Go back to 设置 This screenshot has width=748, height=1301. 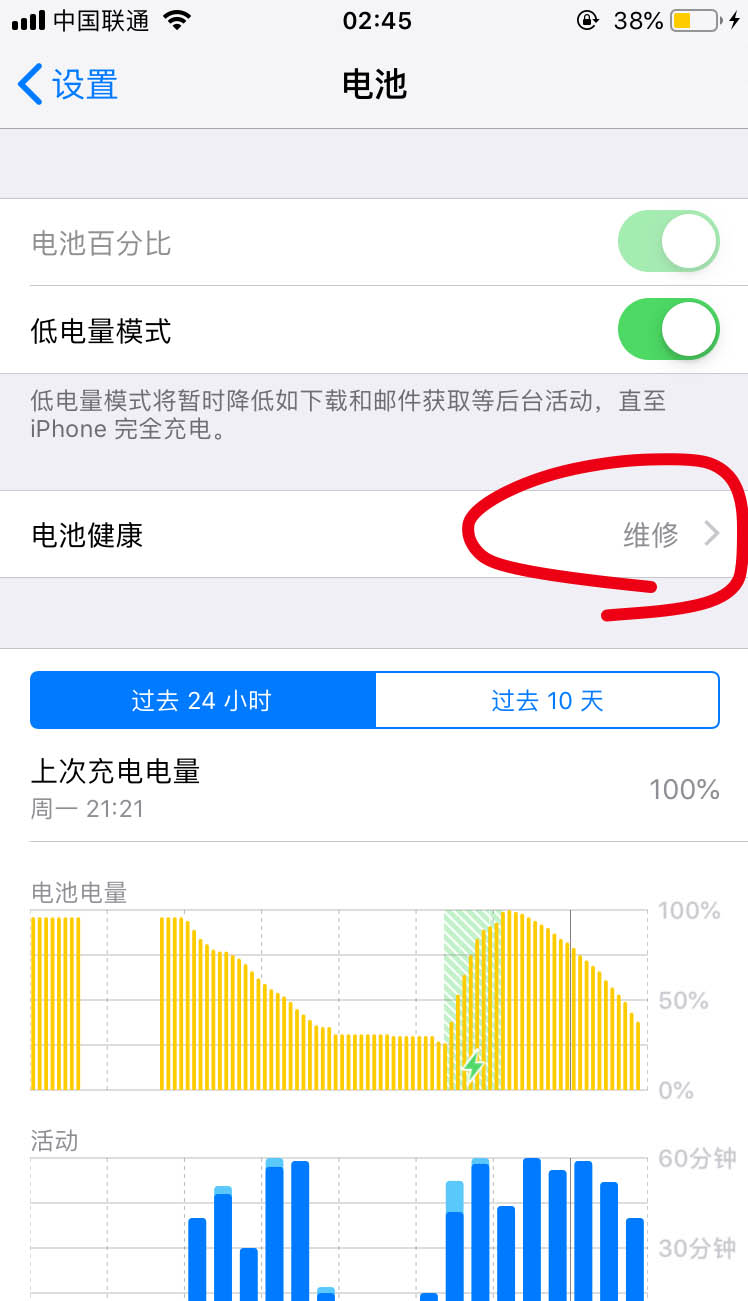68,84
